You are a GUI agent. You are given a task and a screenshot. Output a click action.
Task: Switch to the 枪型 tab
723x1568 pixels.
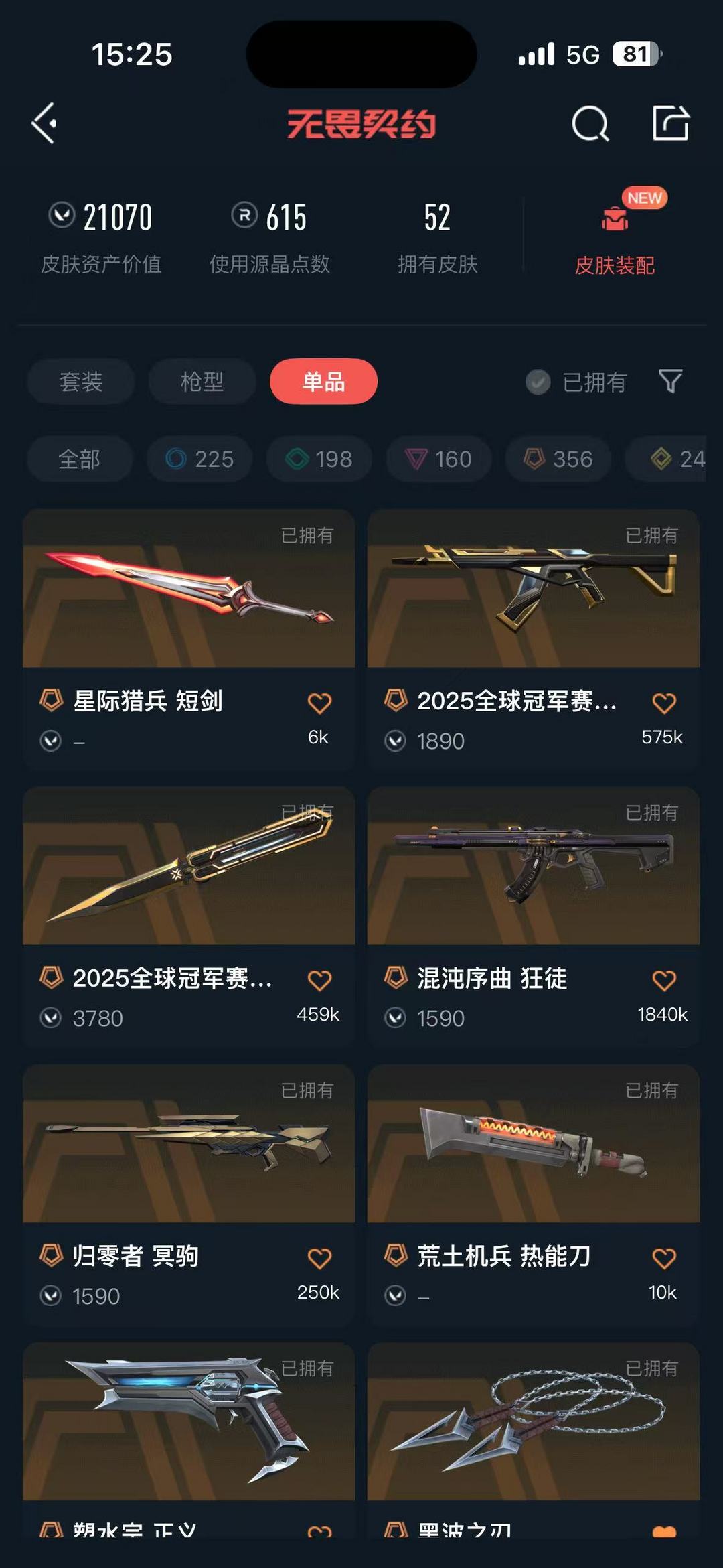(202, 381)
